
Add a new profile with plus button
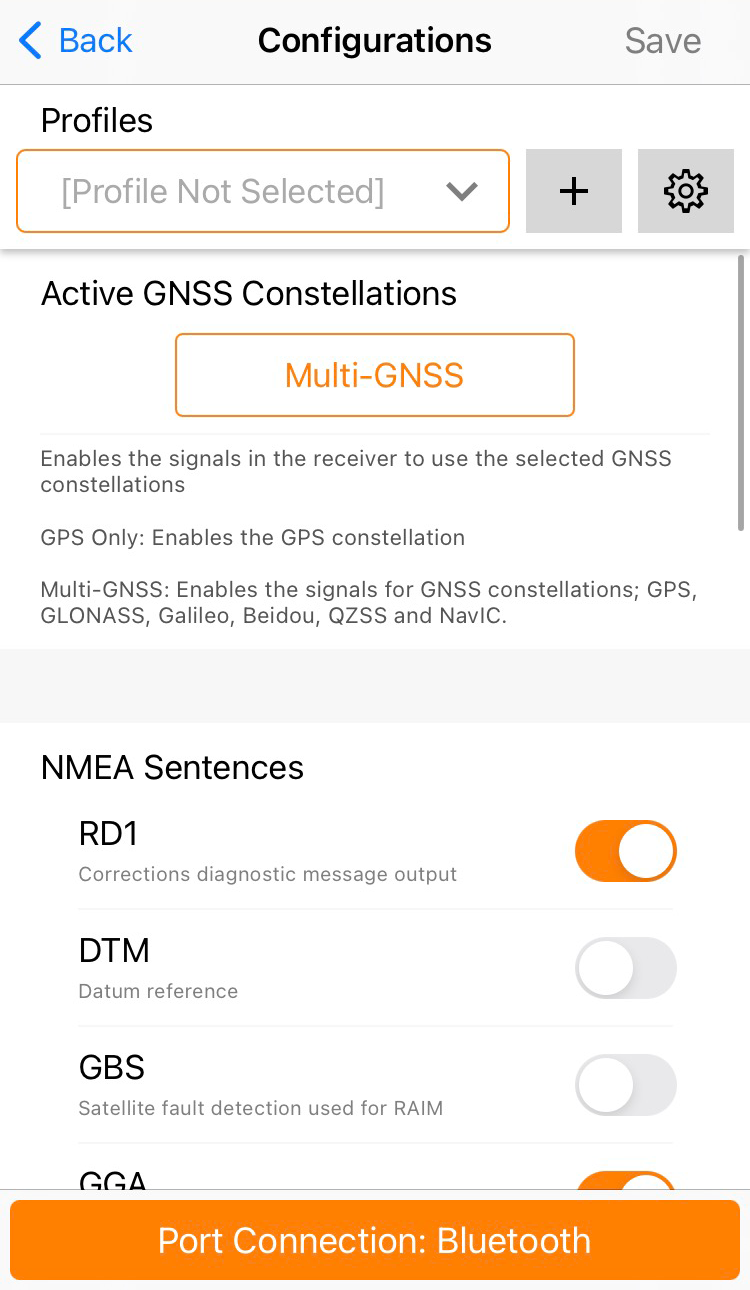pyautogui.click(x=574, y=191)
